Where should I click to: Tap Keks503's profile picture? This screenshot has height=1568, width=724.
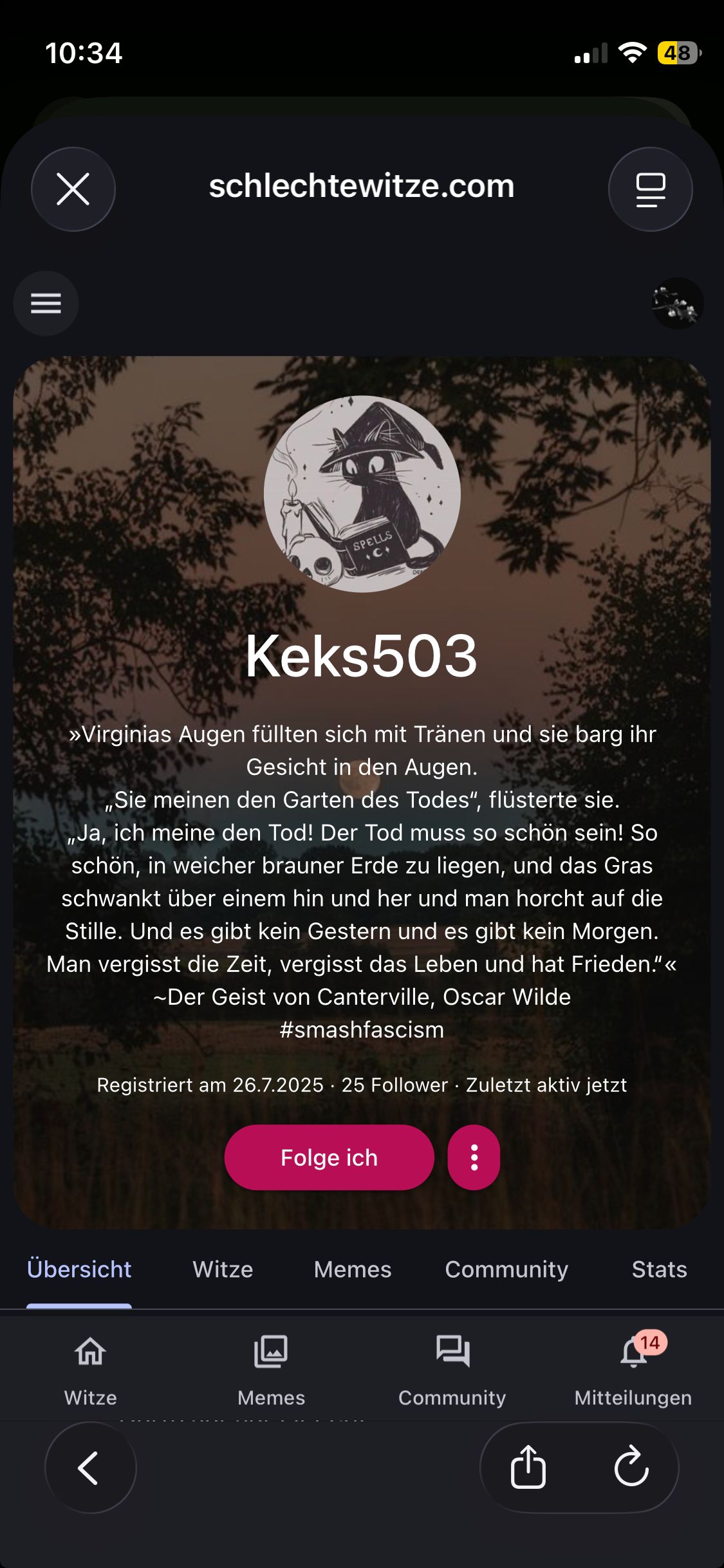point(362,494)
